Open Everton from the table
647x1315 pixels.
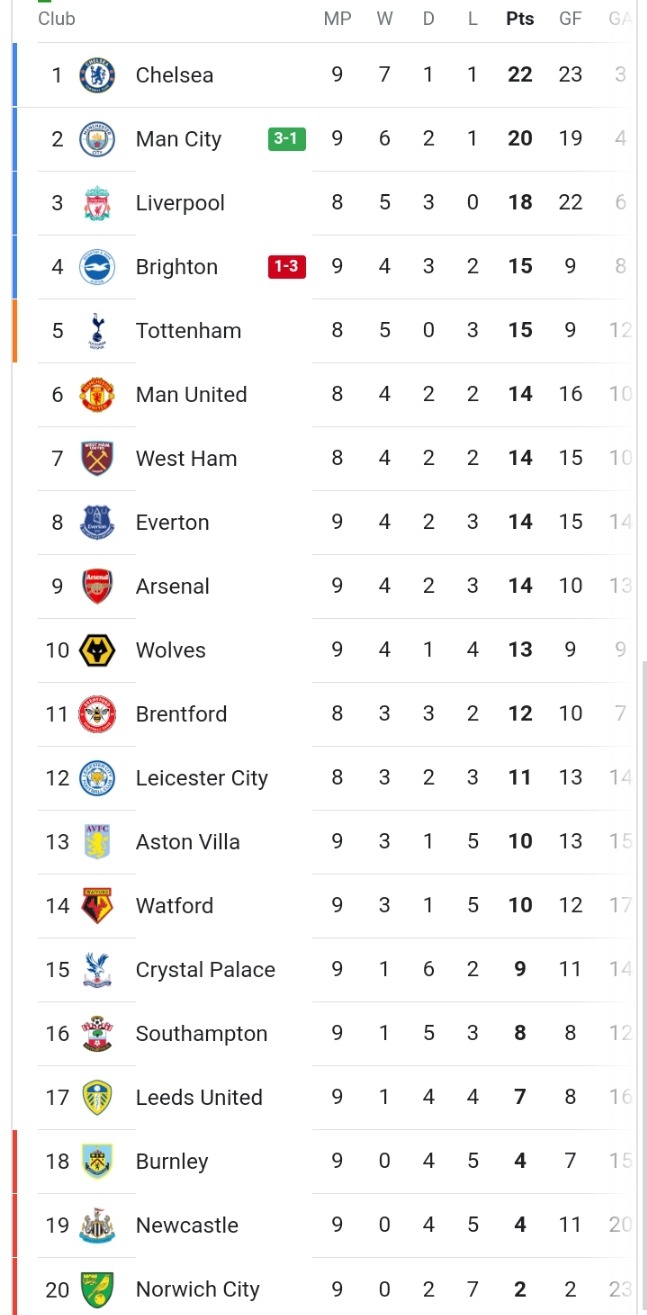[325, 523]
